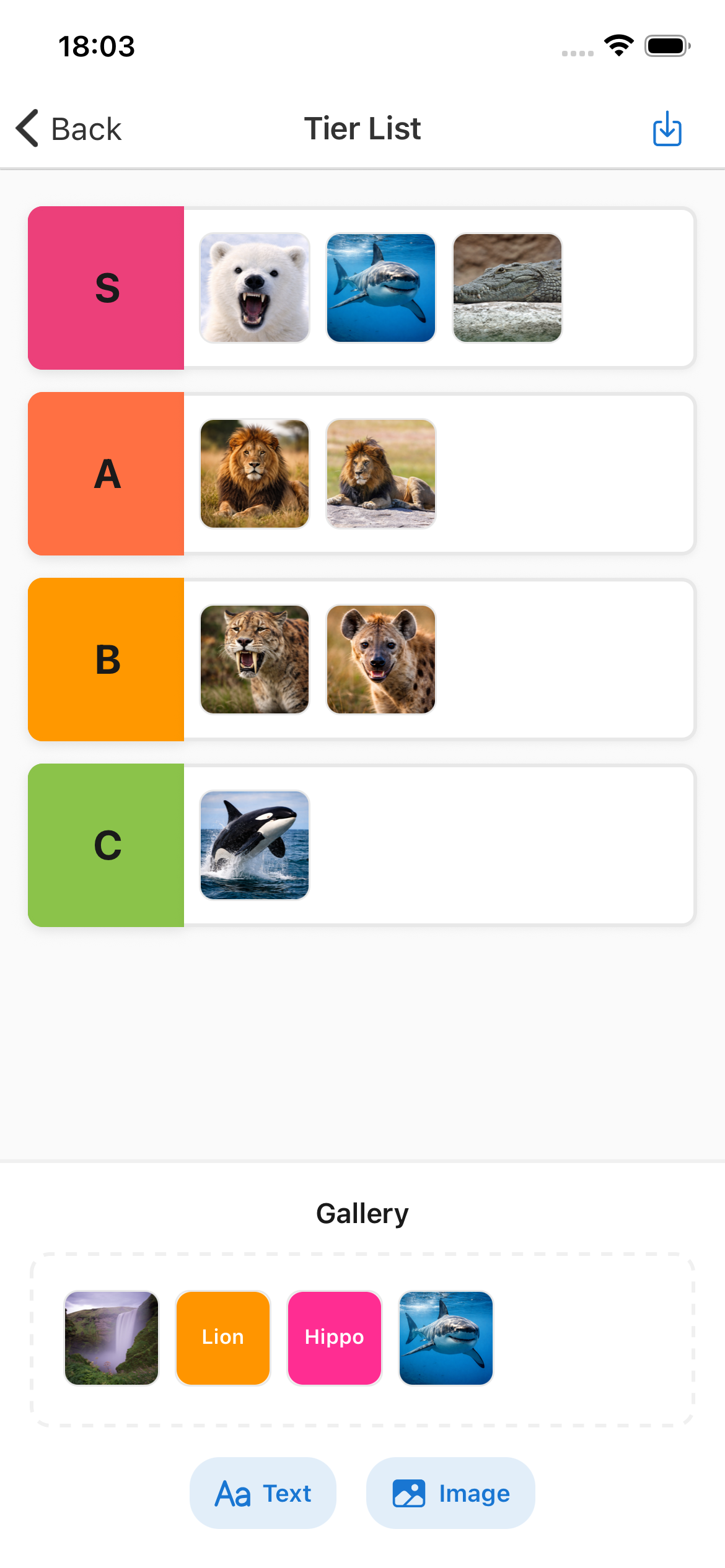Select the saber-toothed cat in B tier
Screen dimensions: 725x1568
tap(255, 660)
